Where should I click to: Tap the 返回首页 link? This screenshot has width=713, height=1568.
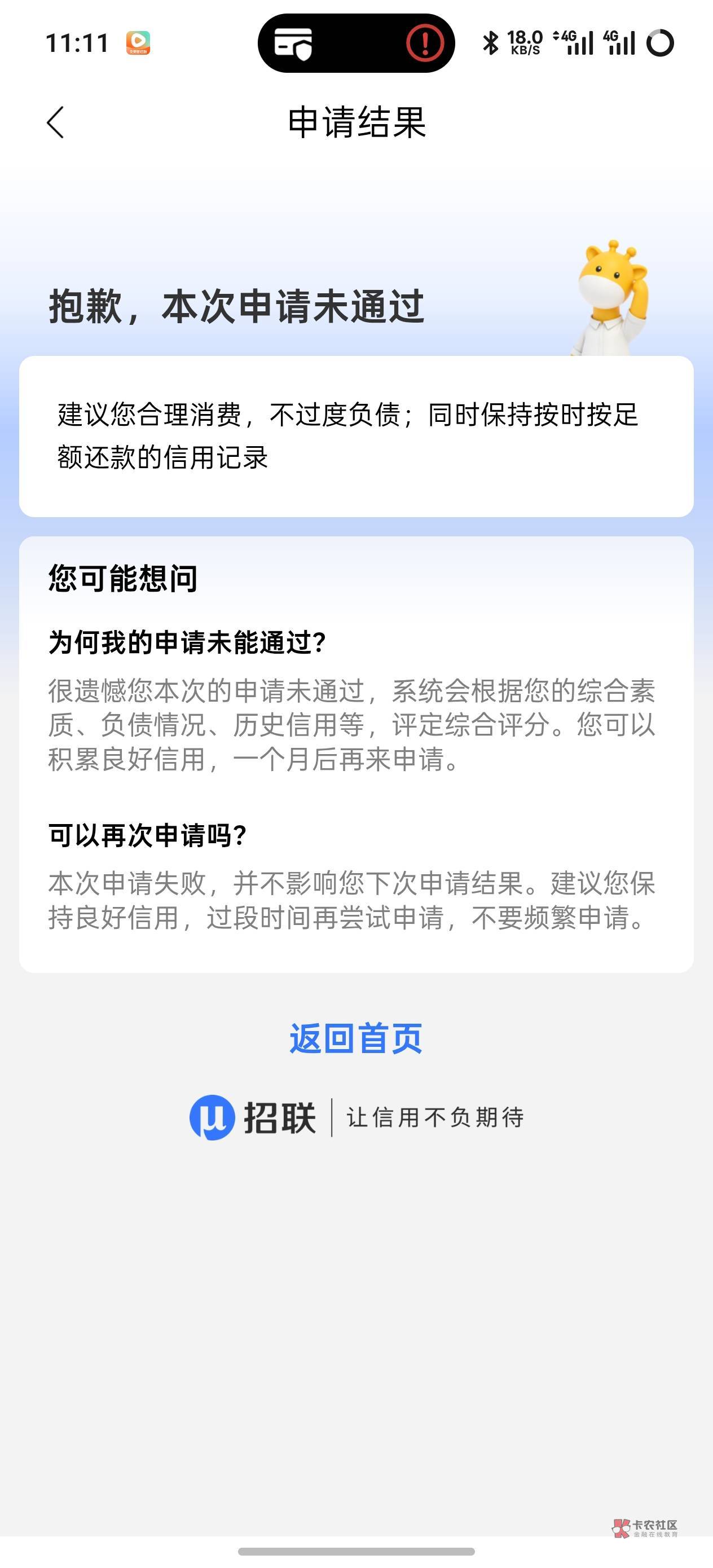point(355,1038)
